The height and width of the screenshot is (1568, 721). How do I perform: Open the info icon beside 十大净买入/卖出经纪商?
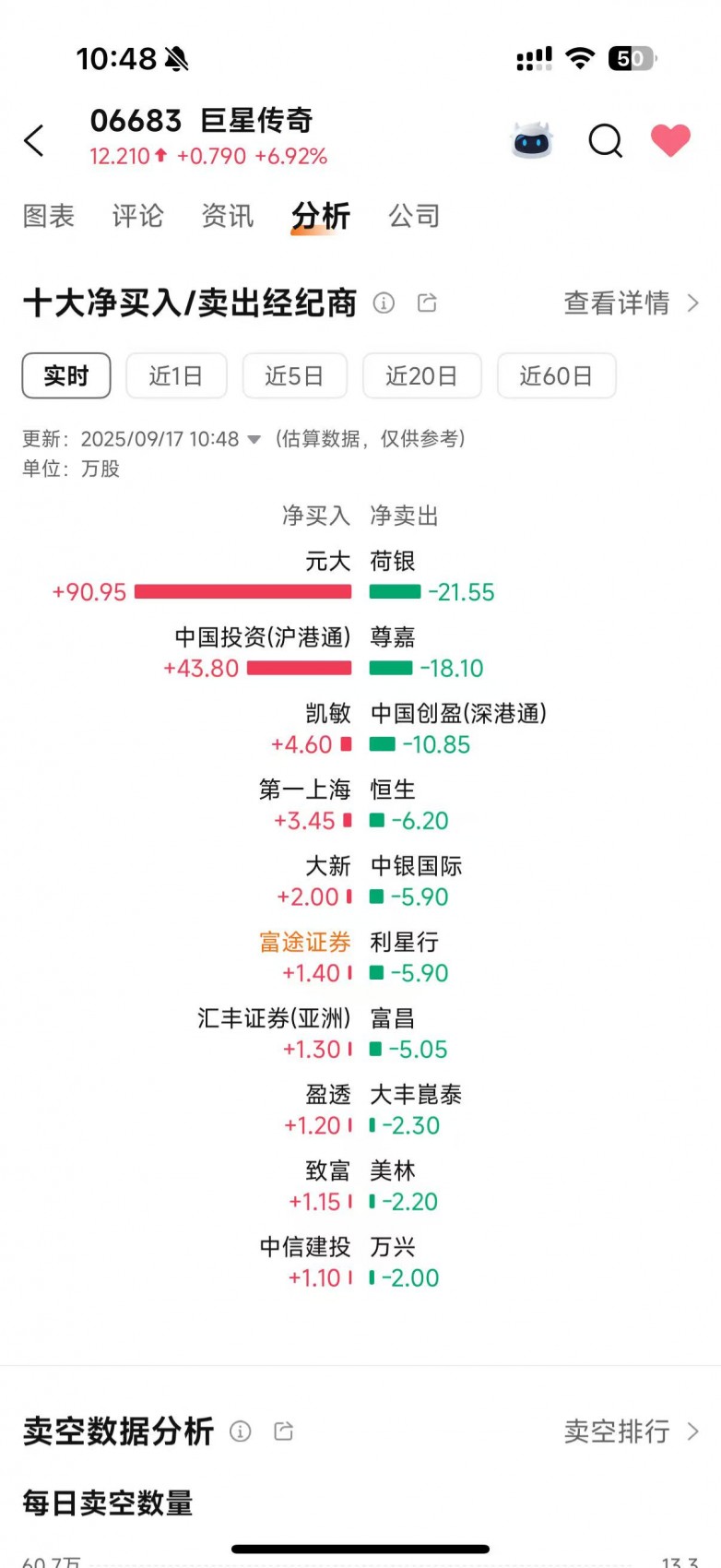click(x=384, y=303)
